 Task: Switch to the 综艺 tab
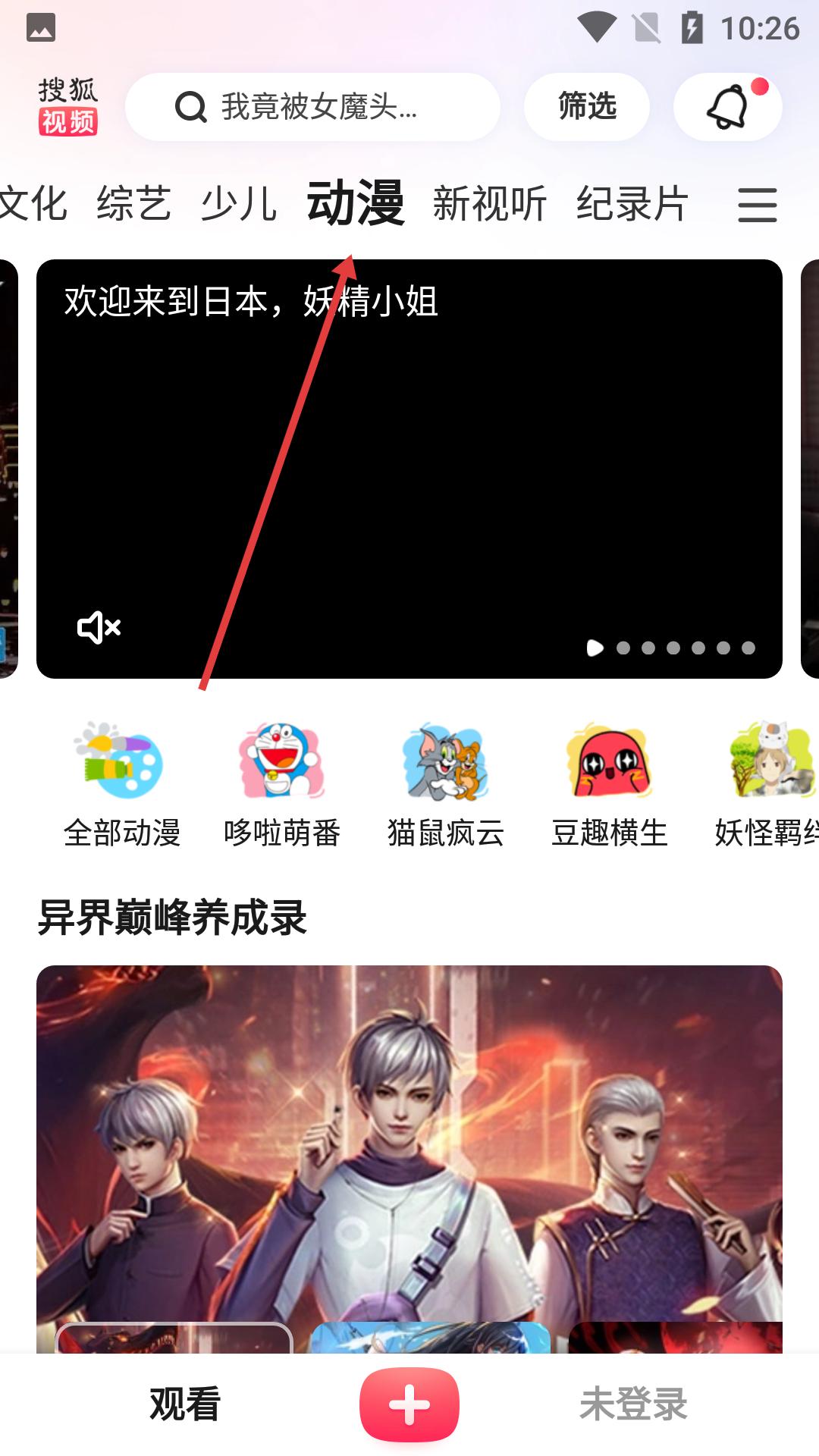point(134,204)
